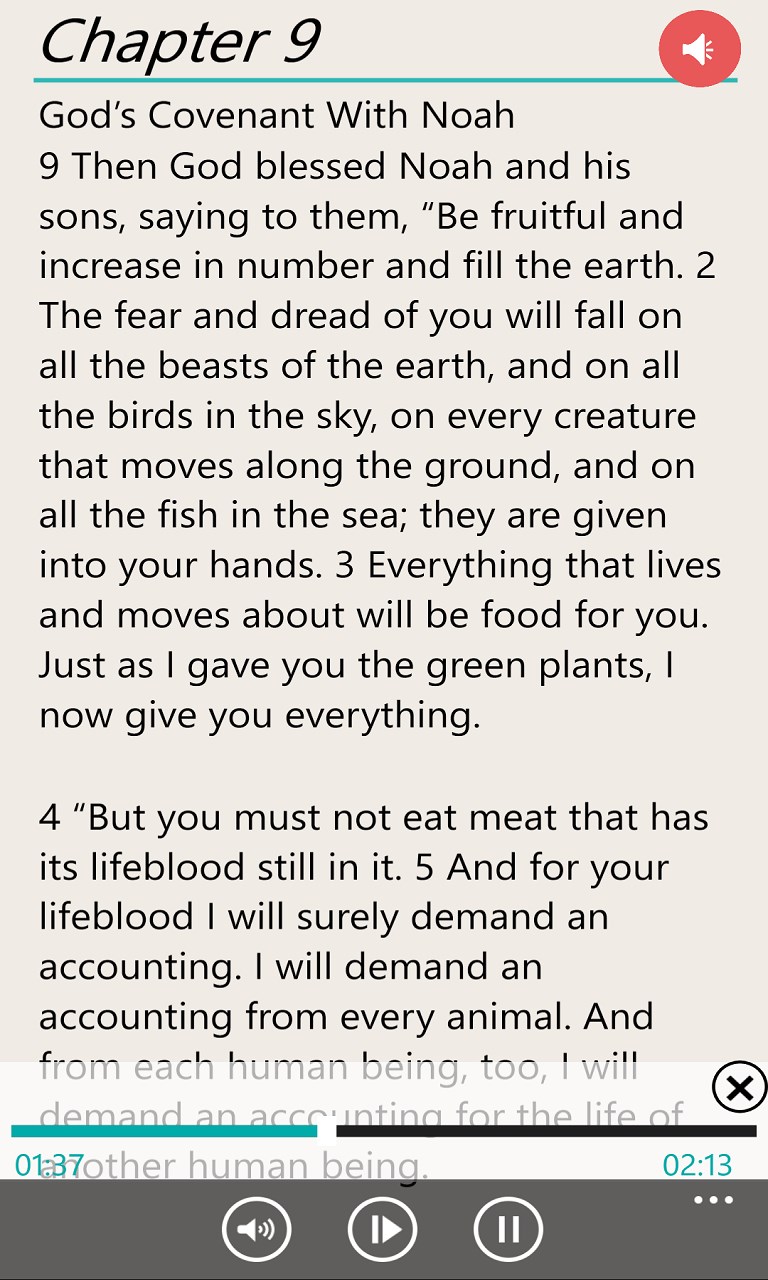
Task: Tap the volume button in bottom bar
Action: pos(257,1229)
